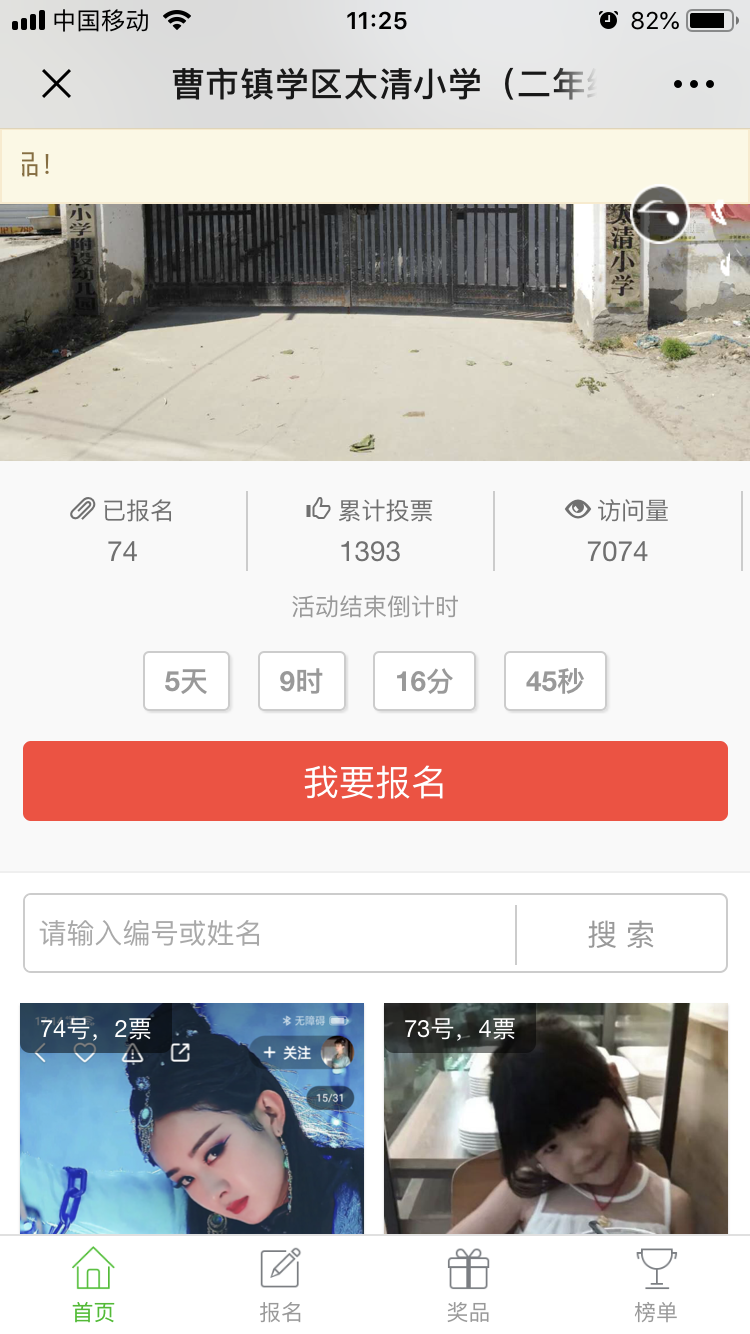Go to the 榜单 tab
This screenshot has height=1334, width=750.
656,1285
